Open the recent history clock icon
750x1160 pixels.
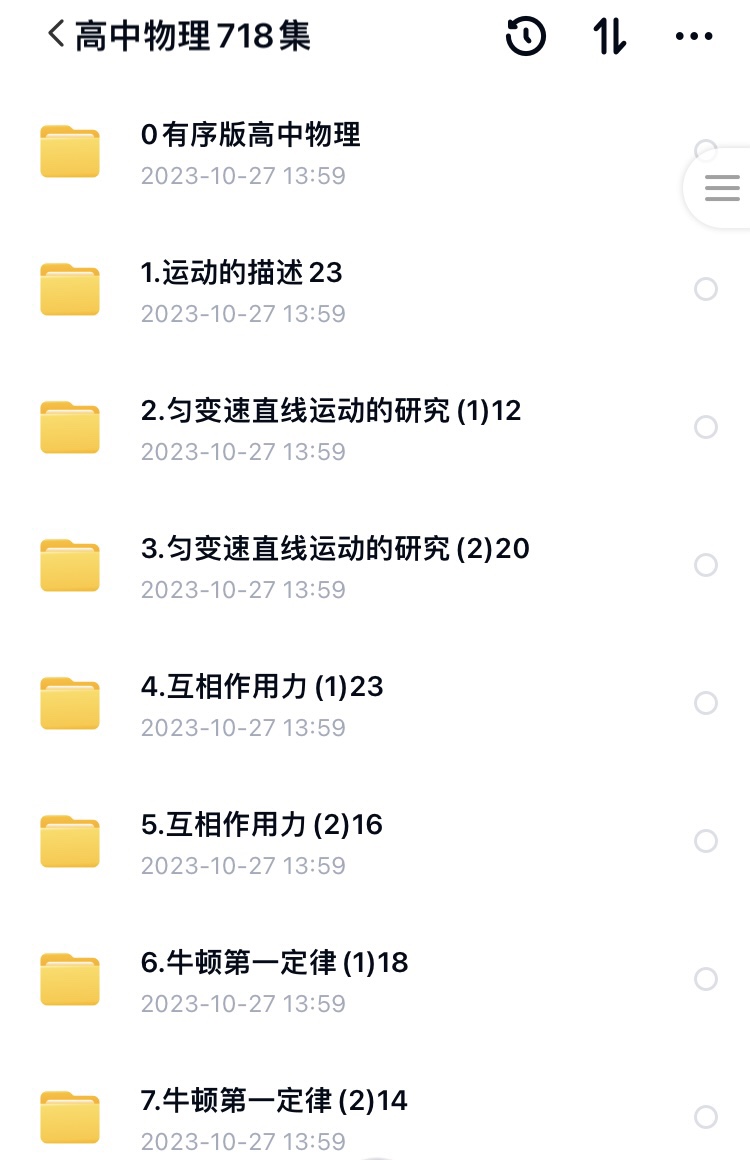pos(526,37)
